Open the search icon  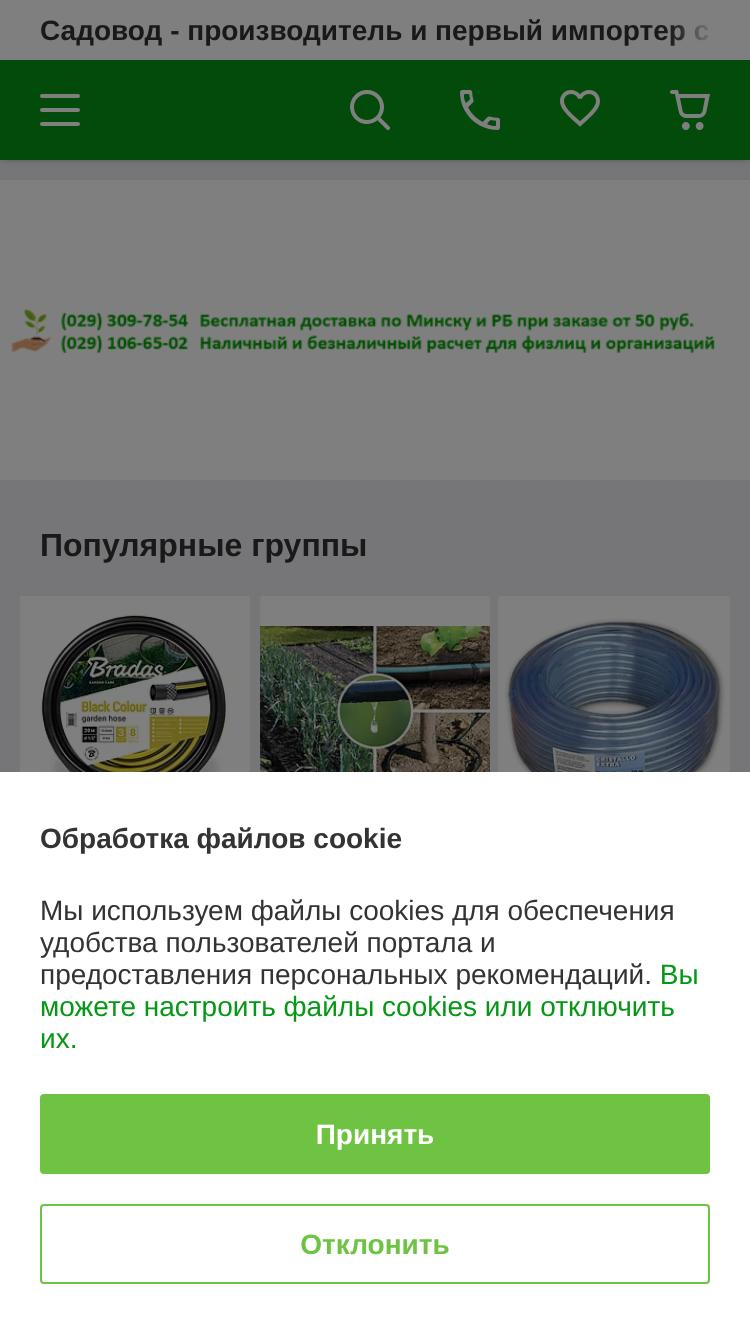(370, 110)
